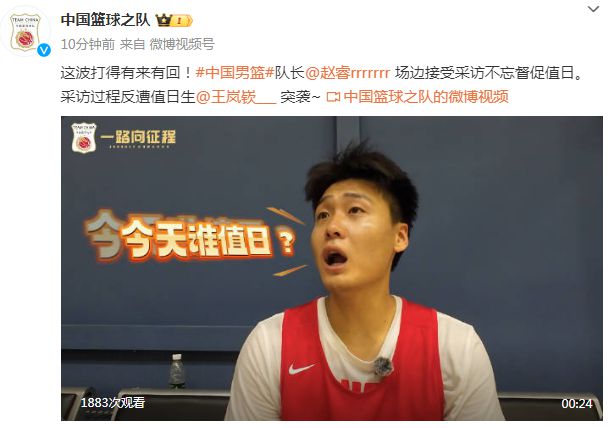Open 中国篮球之队的微博视频 link
Viewport: 614px width, 428px height.
pyautogui.click(x=425, y=97)
